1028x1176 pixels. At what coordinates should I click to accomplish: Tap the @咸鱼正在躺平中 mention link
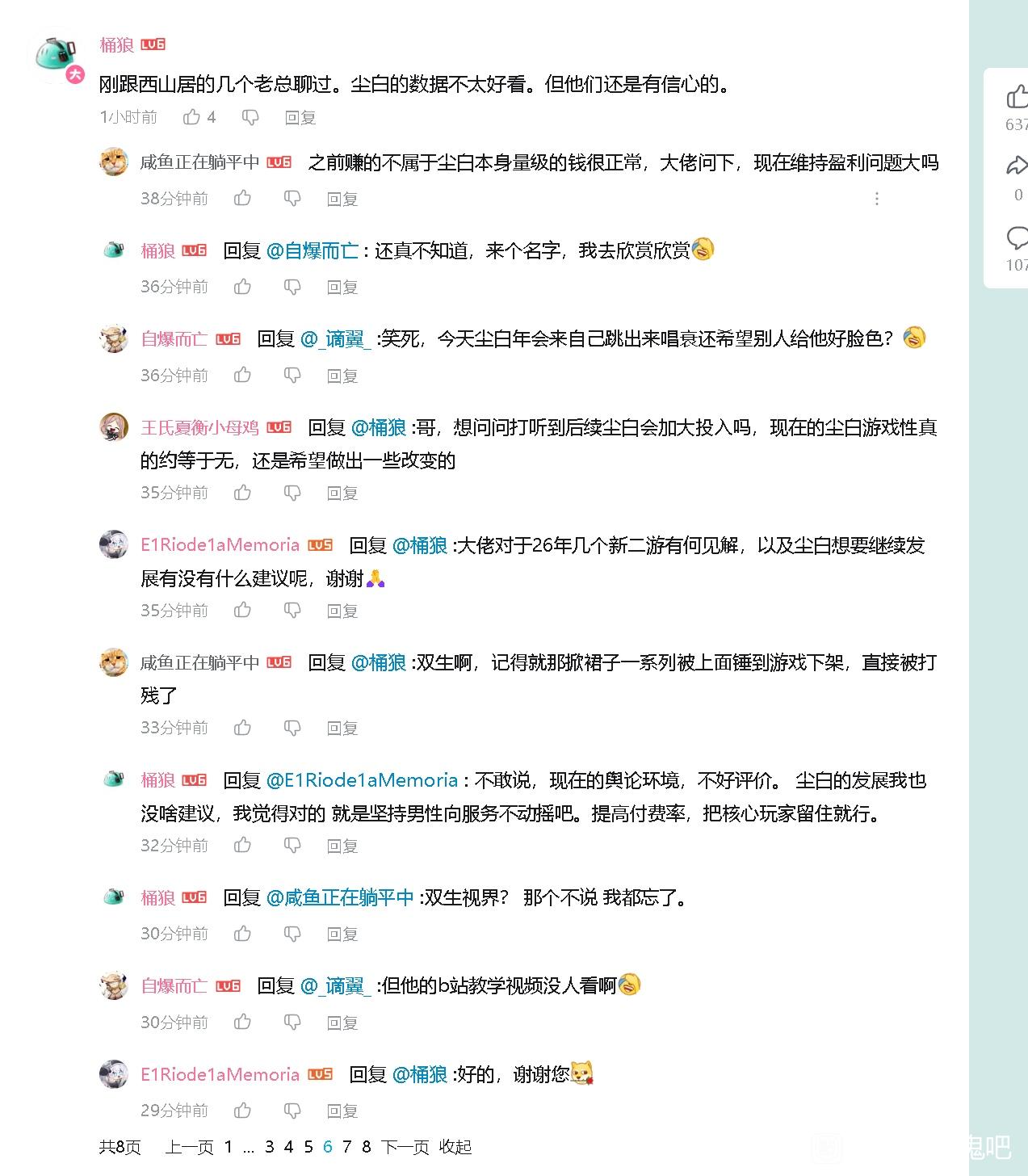(340, 897)
